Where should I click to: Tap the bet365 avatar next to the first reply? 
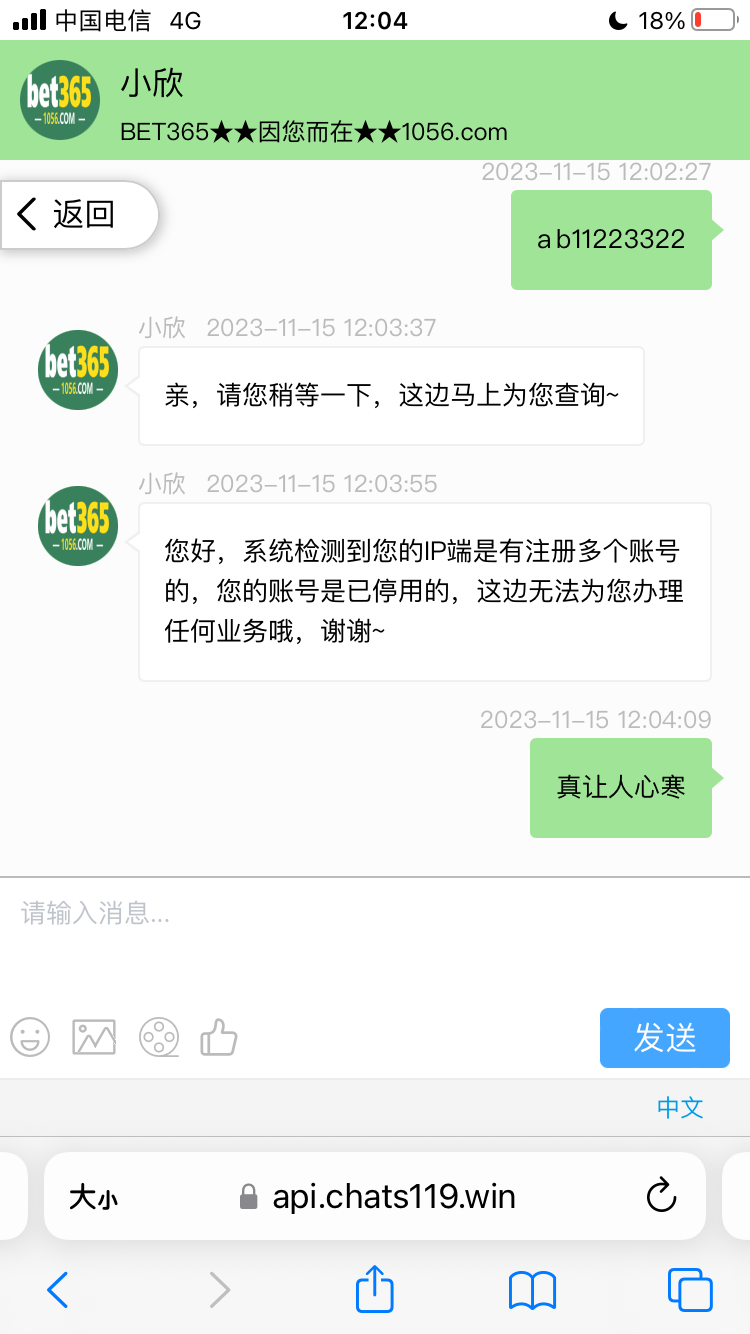[x=77, y=370]
